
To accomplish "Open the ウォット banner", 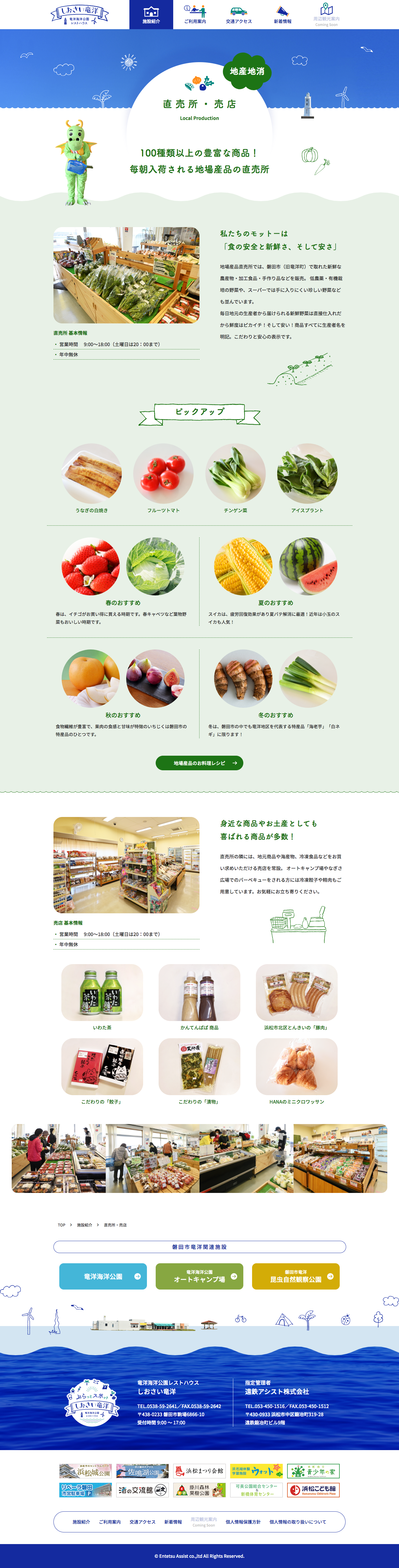I will 256,1471.
